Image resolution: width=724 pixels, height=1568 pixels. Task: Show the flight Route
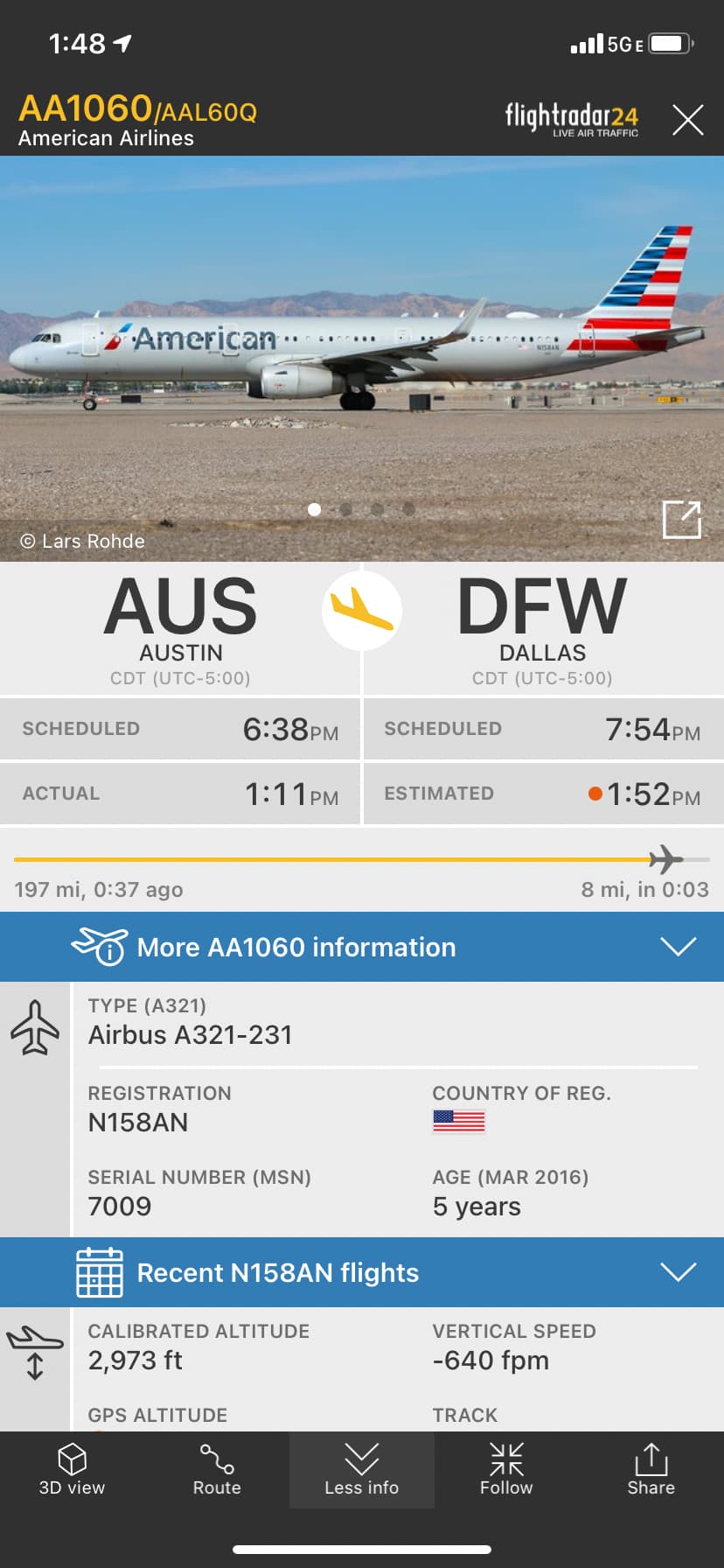pyautogui.click(x=217, y=1470)
